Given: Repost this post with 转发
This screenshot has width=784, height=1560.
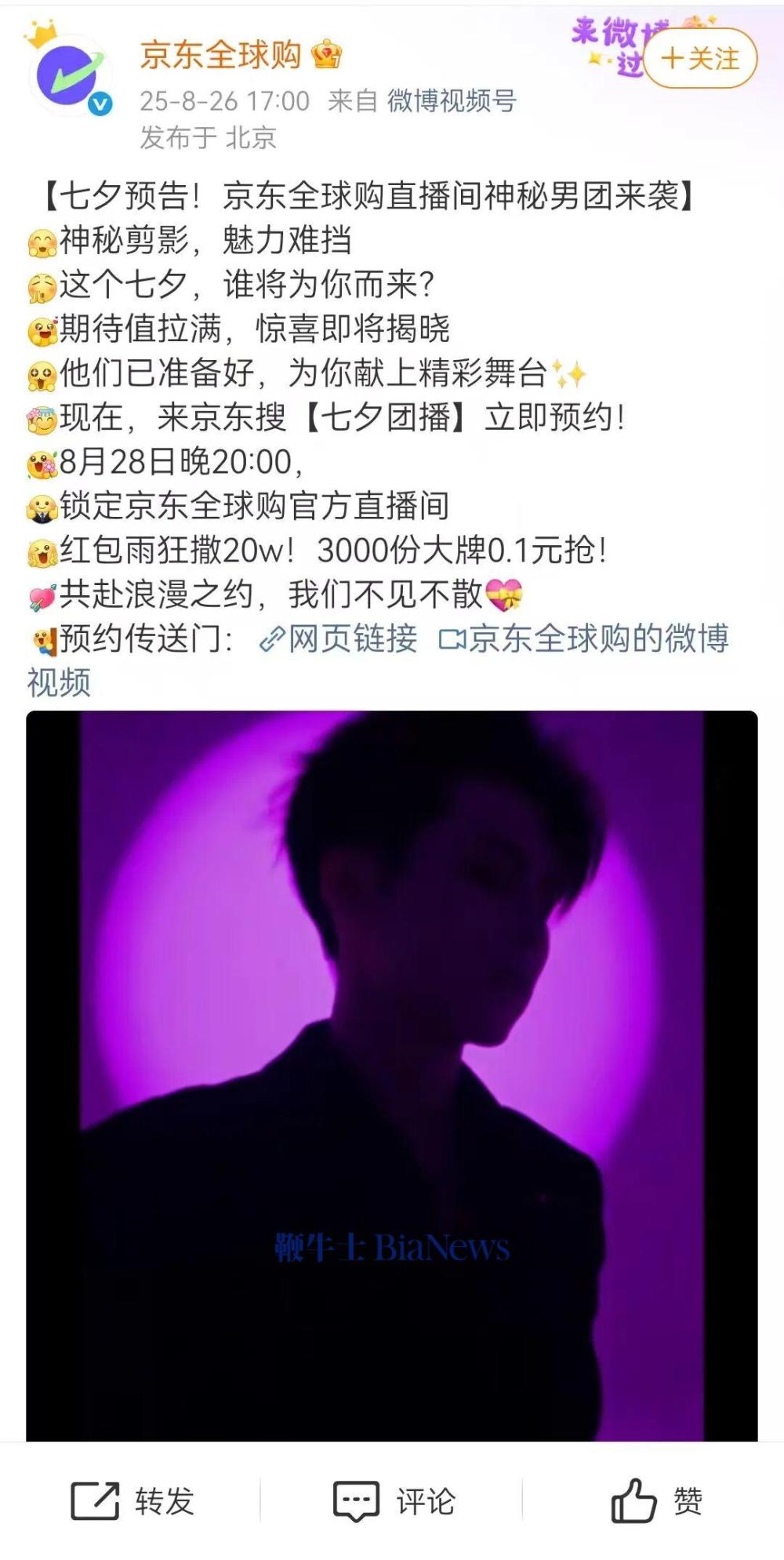Looking at the screenshot, I should coord(133,1501).
